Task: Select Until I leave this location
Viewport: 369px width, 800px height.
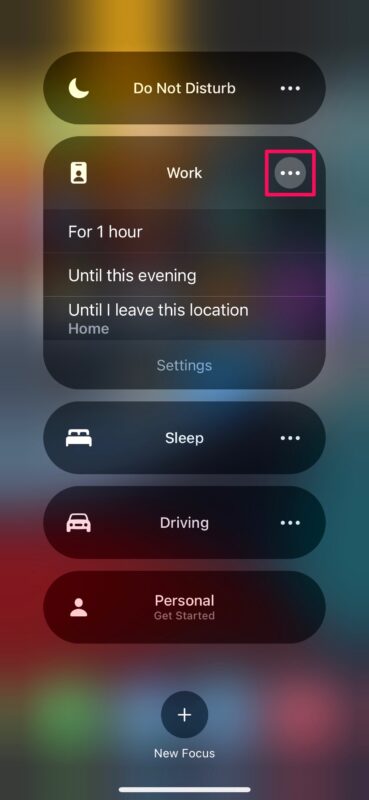Action: click(184, 318)
